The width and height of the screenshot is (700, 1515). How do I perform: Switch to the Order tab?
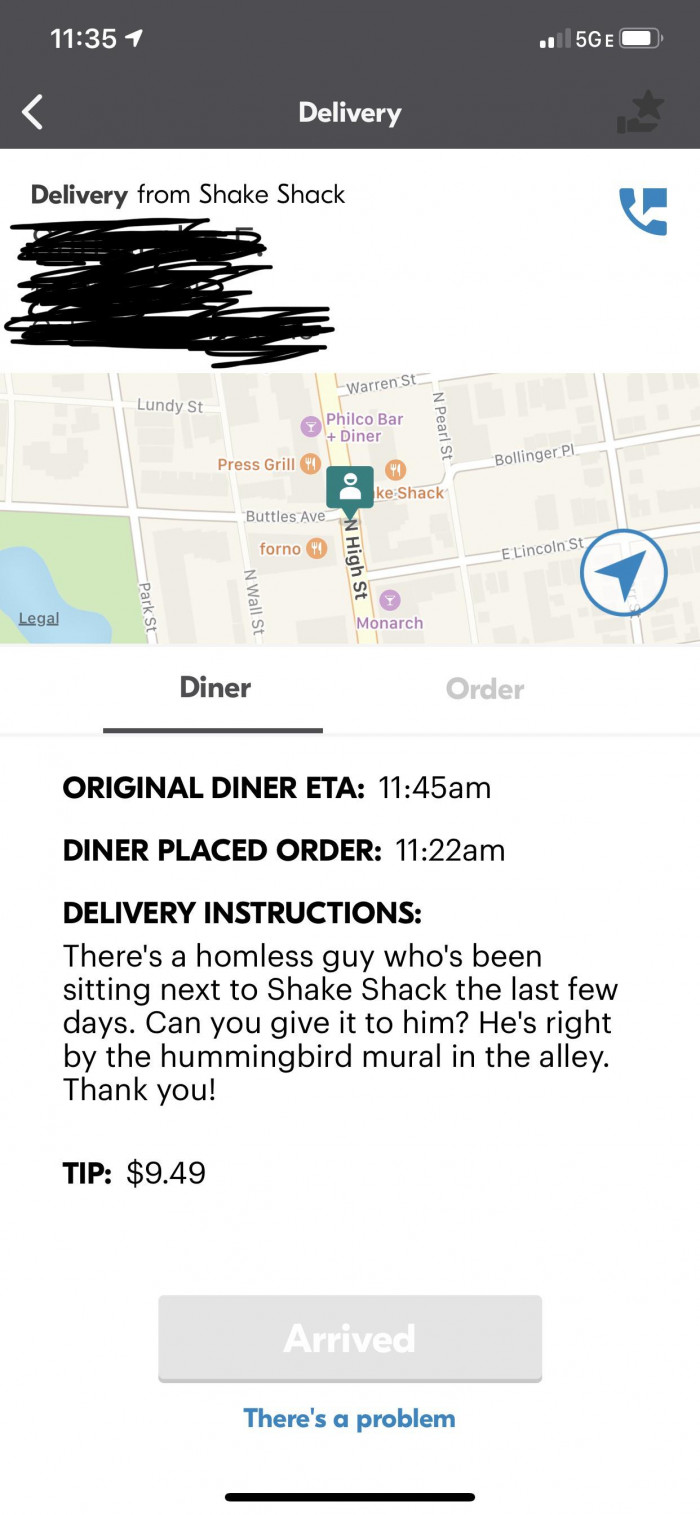tap(485, 689)
